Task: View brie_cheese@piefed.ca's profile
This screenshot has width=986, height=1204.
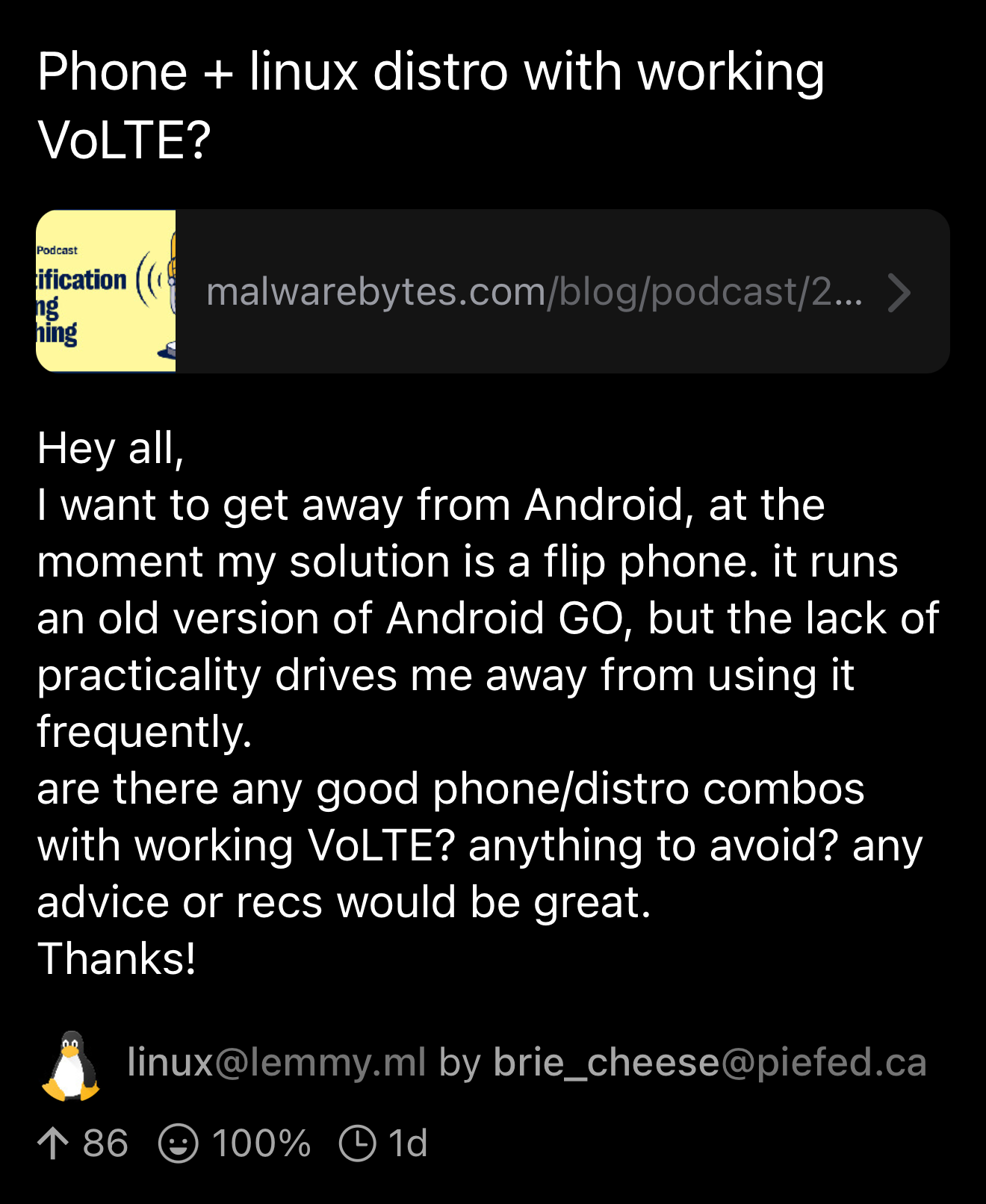Action: [709, 1062]
